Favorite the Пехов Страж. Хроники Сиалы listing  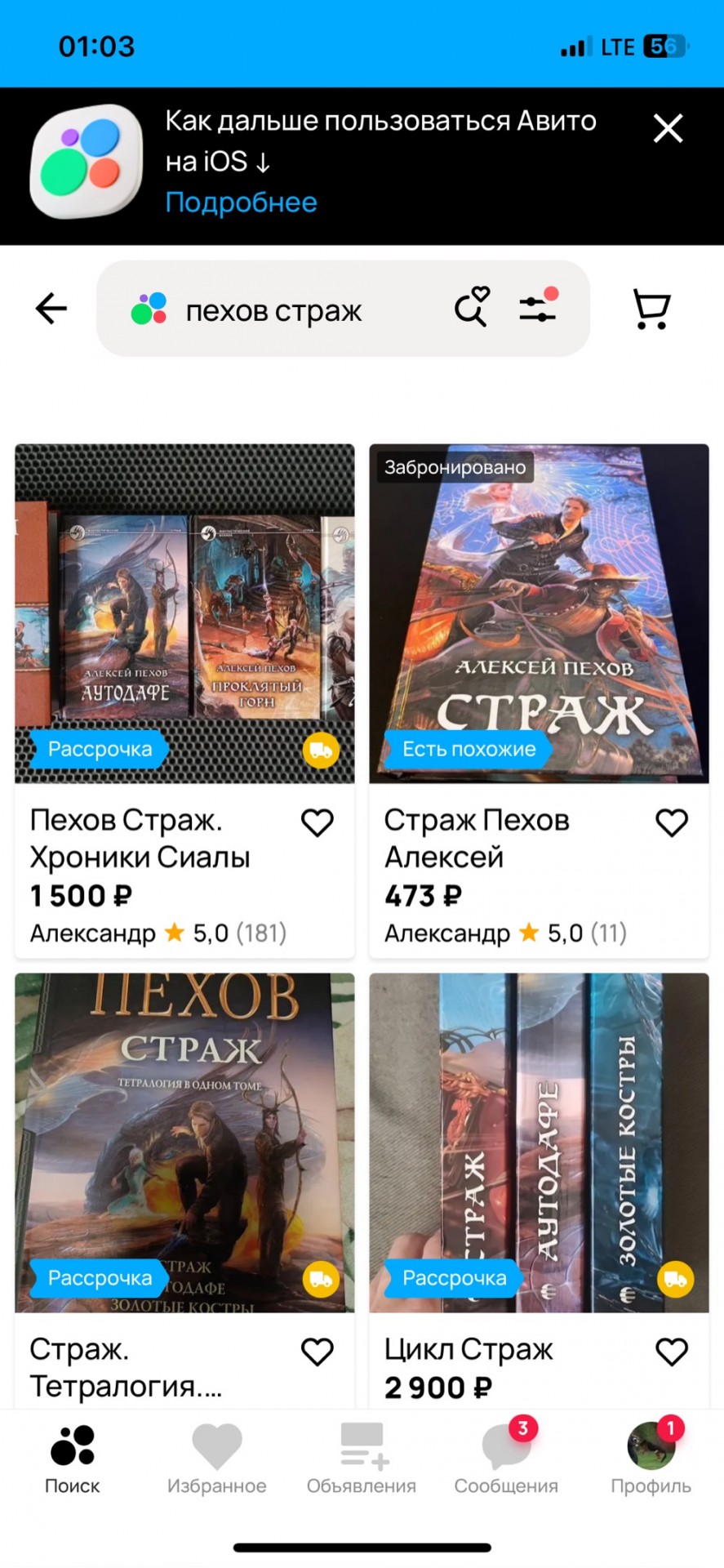318,822
